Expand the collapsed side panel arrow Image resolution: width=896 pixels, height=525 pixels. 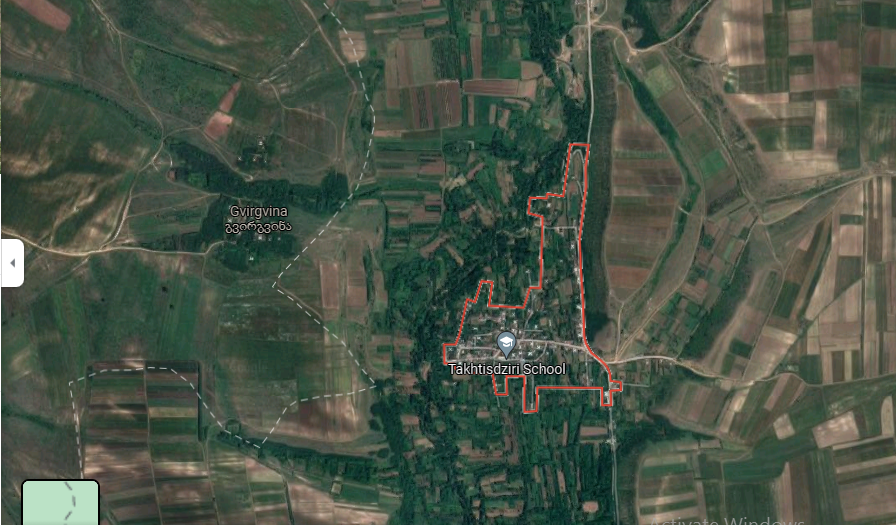[x=11, y=263]
